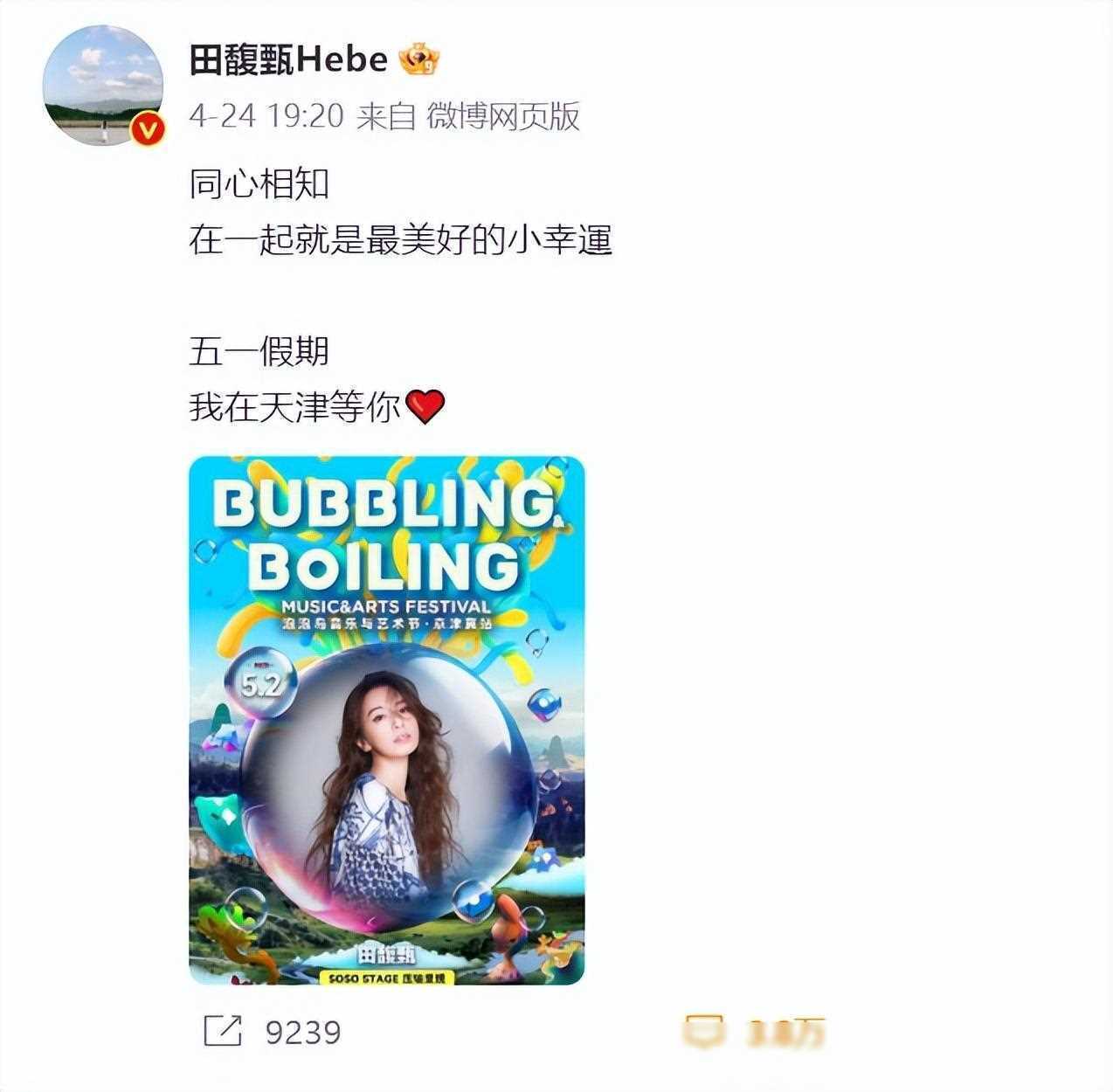View the Bubbling Boiling festival poster image
This screenshot has width=1113, height=1092.
[386, 720]
